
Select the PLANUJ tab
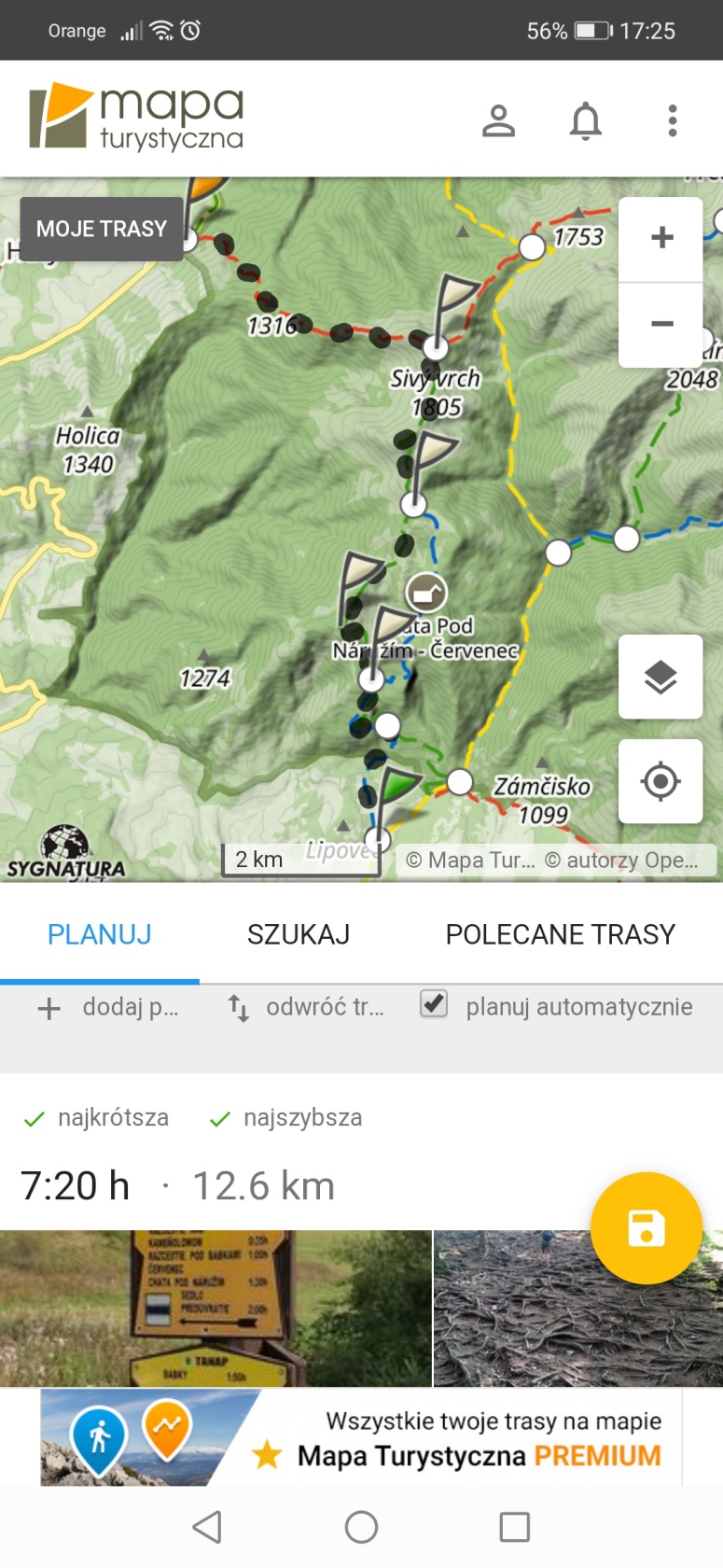point(100,934)
